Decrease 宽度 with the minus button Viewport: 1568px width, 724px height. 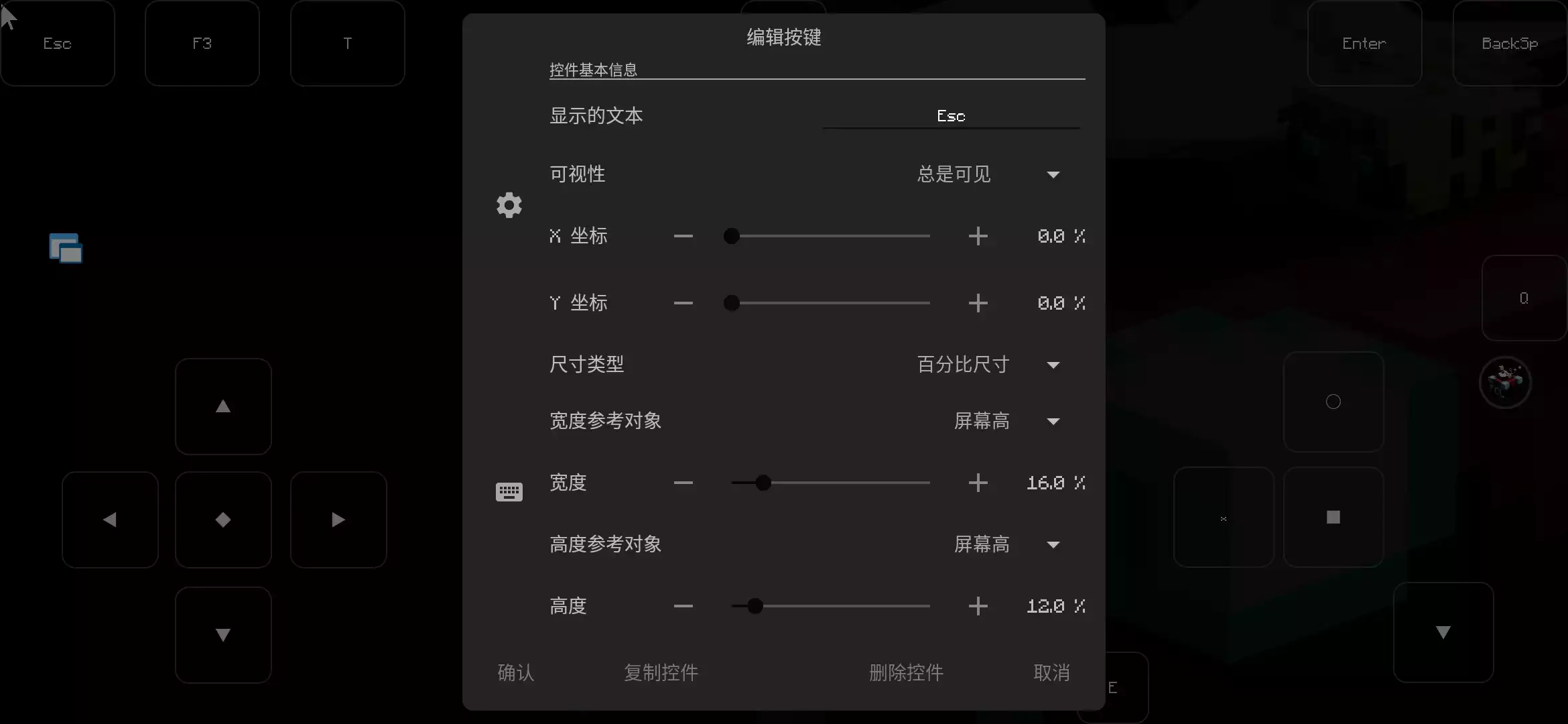tap(683, 483)
